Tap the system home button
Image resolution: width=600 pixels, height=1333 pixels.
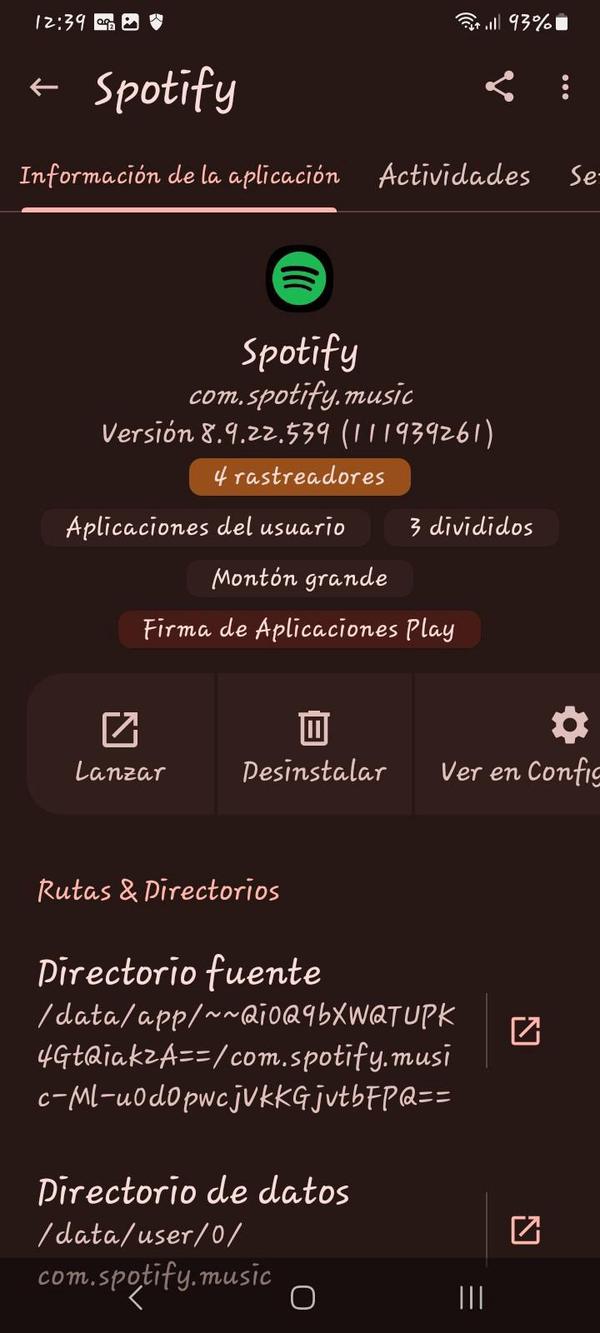point(302,1298)
